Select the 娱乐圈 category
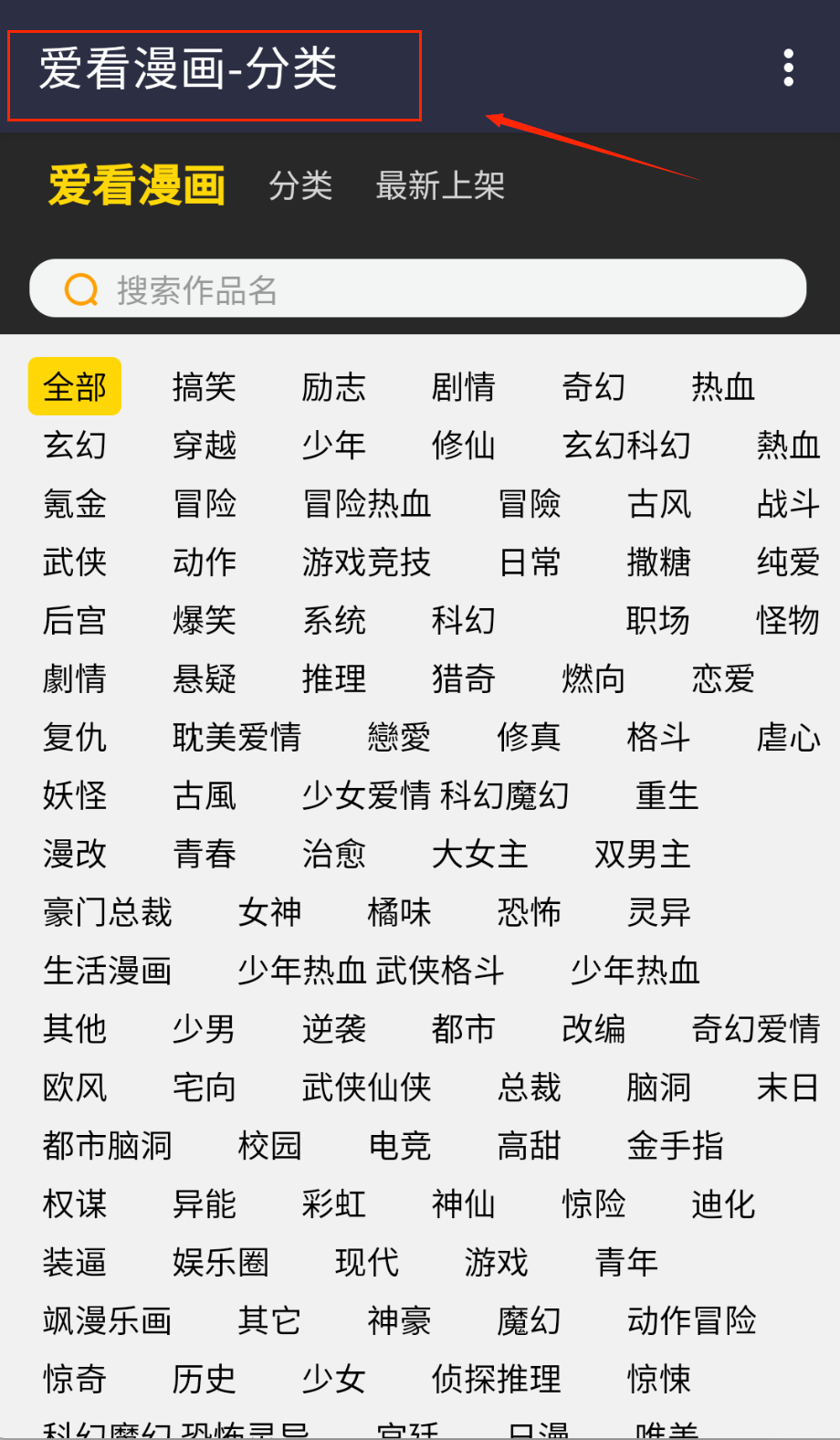Screen dimensions: 840x1440 point(221,1263)
